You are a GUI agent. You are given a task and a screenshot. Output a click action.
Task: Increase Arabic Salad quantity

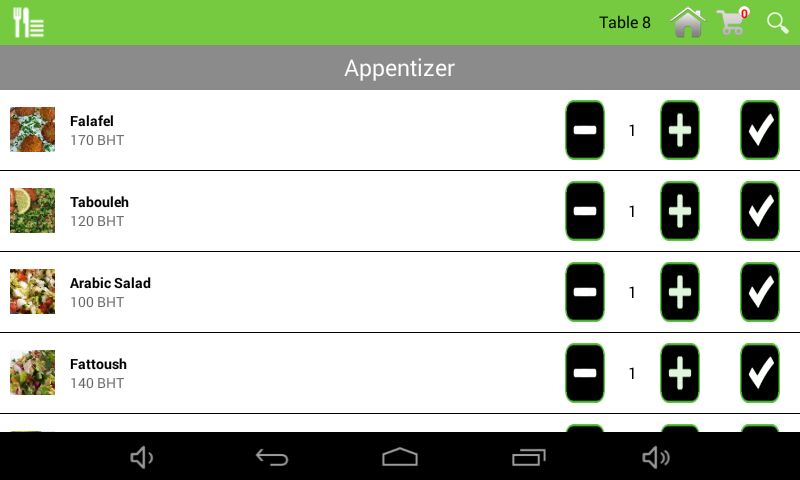tap(680, 292)
